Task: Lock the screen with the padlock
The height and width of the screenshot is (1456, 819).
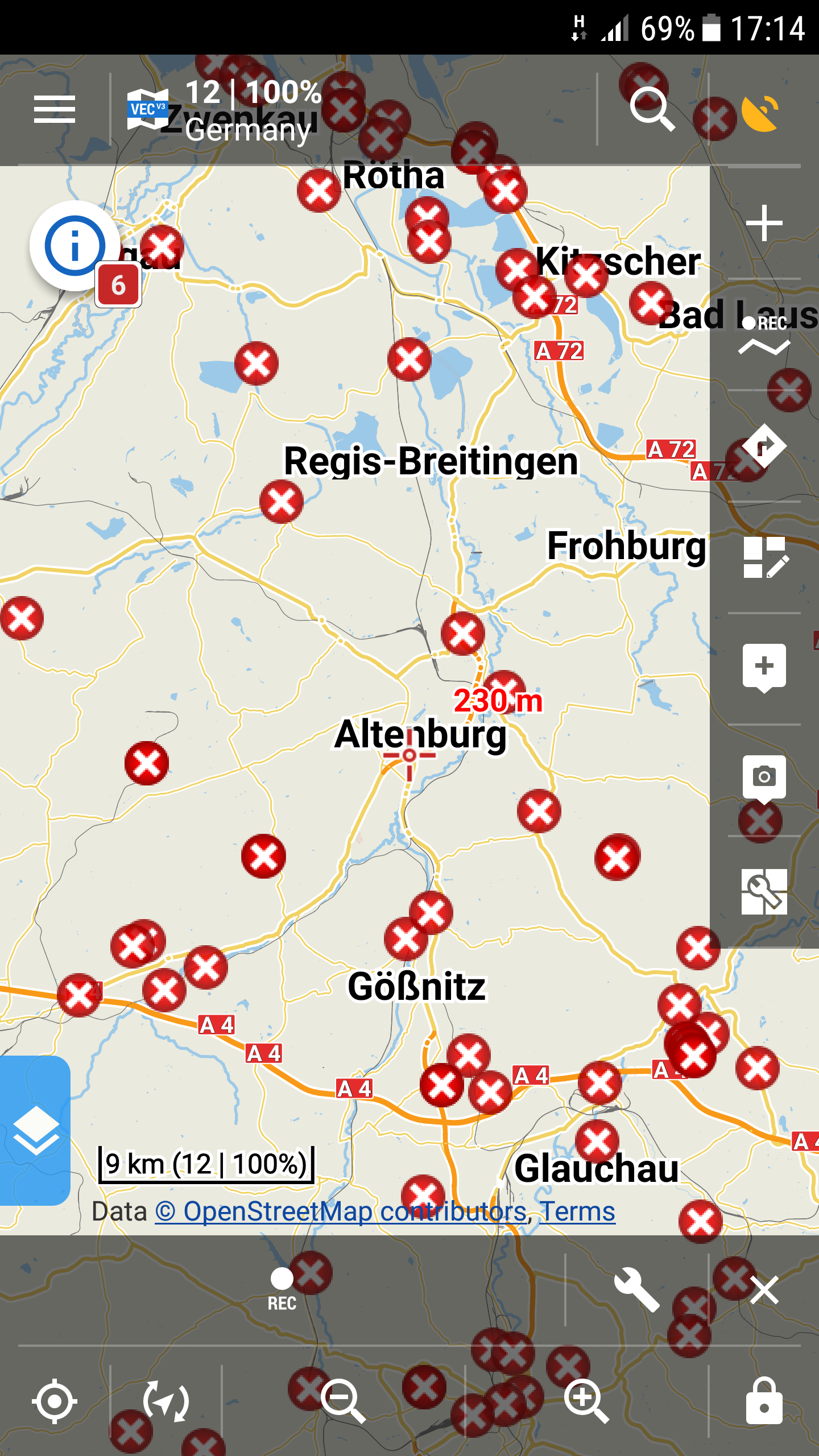Action: pos(764,1401)
